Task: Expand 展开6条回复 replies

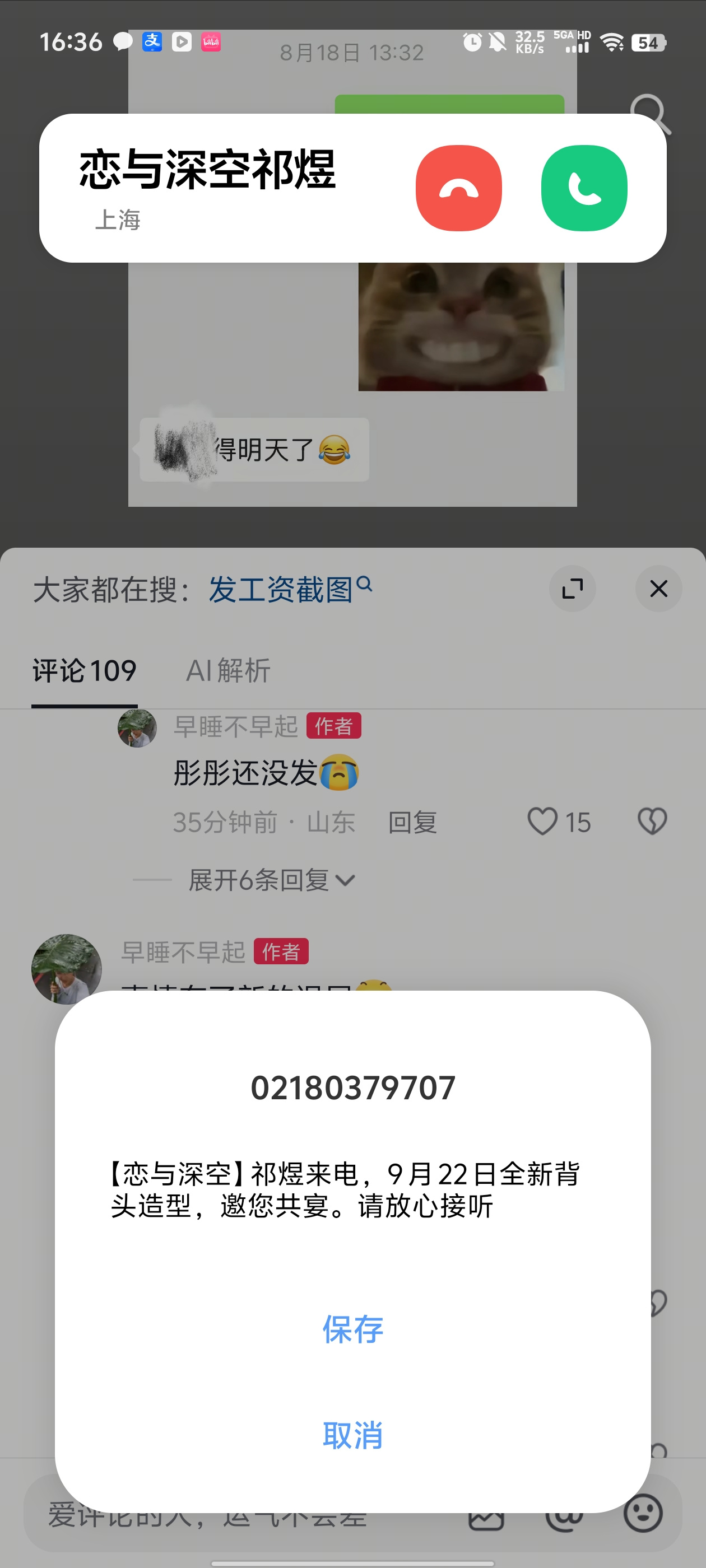Action: 272,880
